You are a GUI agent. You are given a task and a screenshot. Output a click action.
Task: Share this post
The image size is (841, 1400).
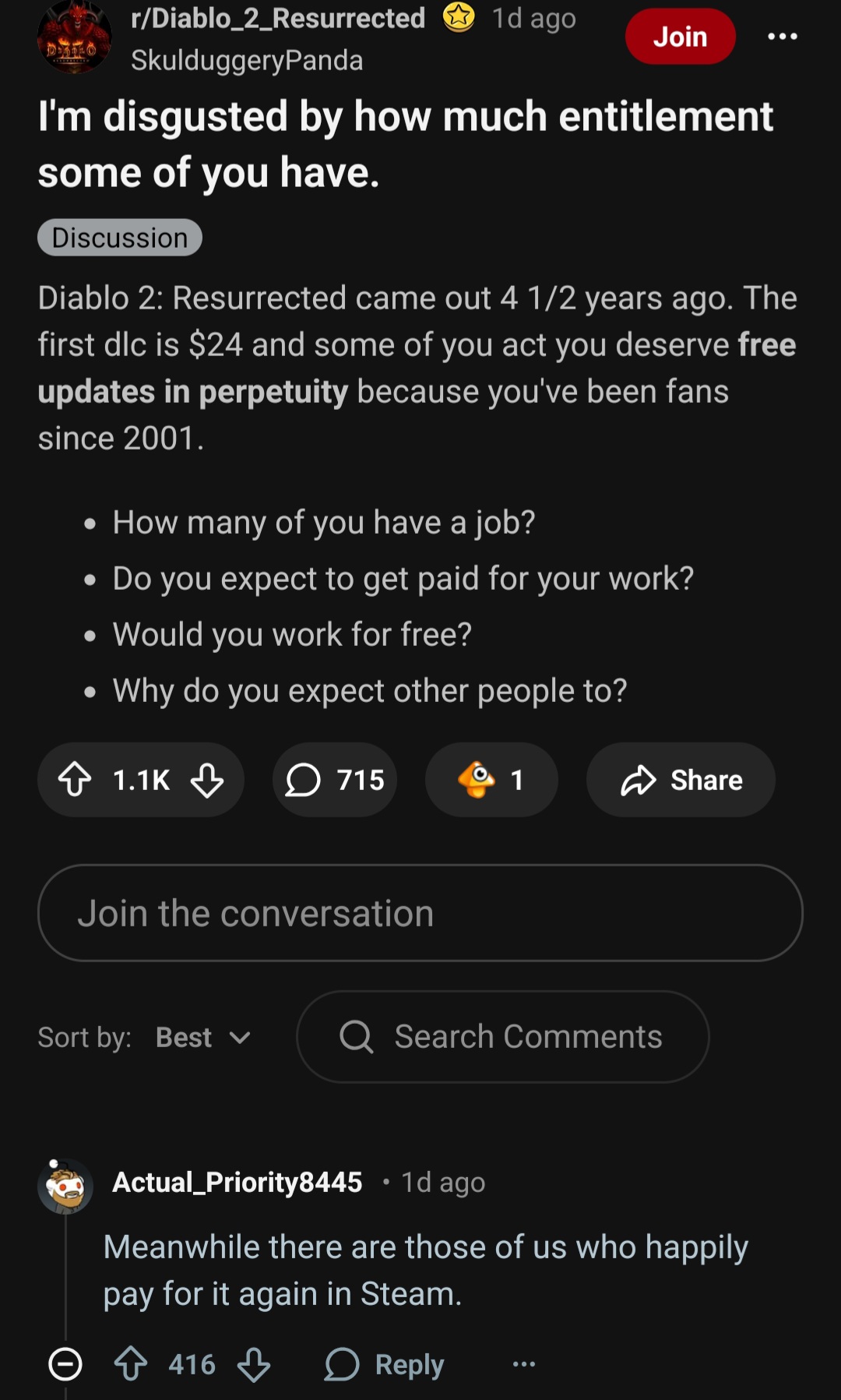(681, 780)
